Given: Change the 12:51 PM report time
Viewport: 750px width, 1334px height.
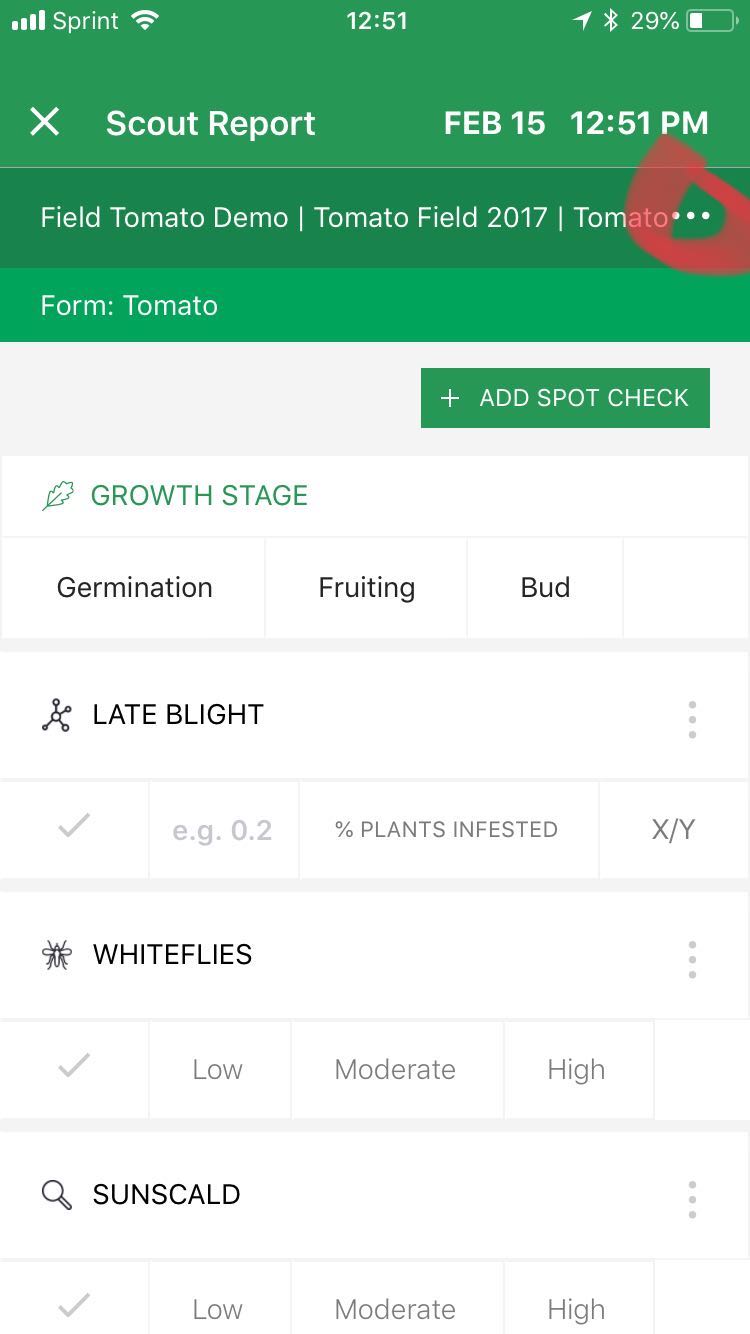Looking at the screenshot, I should tap(639, 123).
